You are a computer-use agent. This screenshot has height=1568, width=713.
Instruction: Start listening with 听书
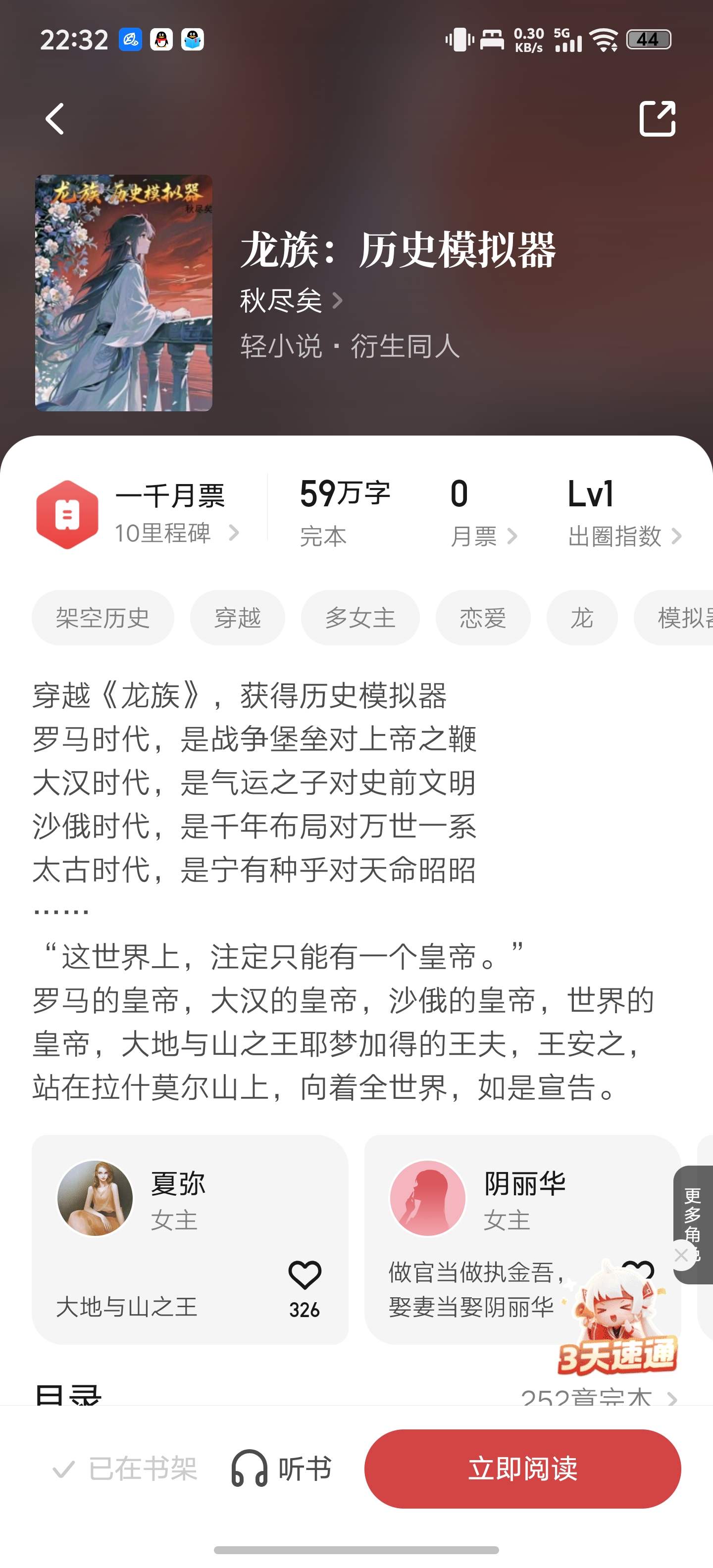pyautogui.click(x=281, y=1469)
